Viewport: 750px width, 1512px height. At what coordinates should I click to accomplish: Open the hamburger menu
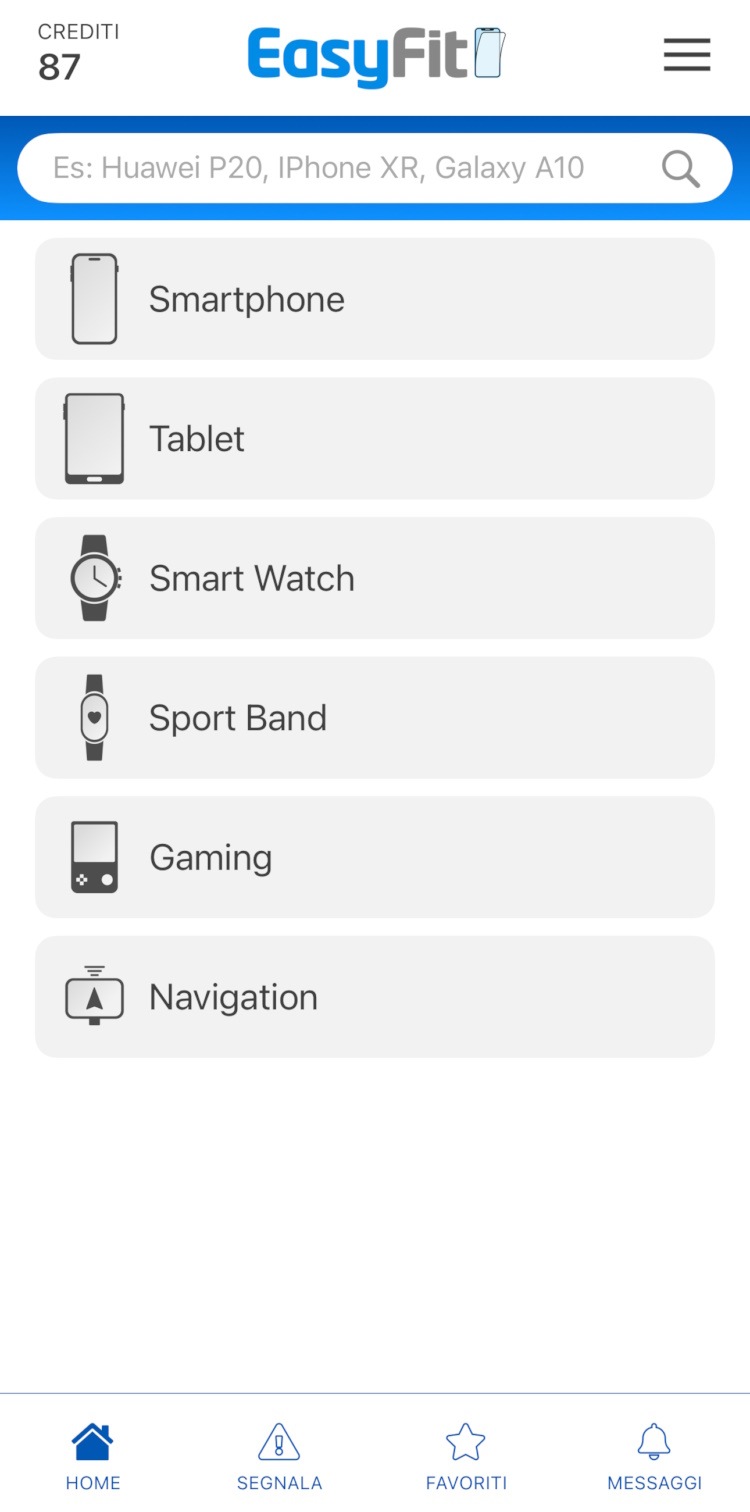coord(686,55)
